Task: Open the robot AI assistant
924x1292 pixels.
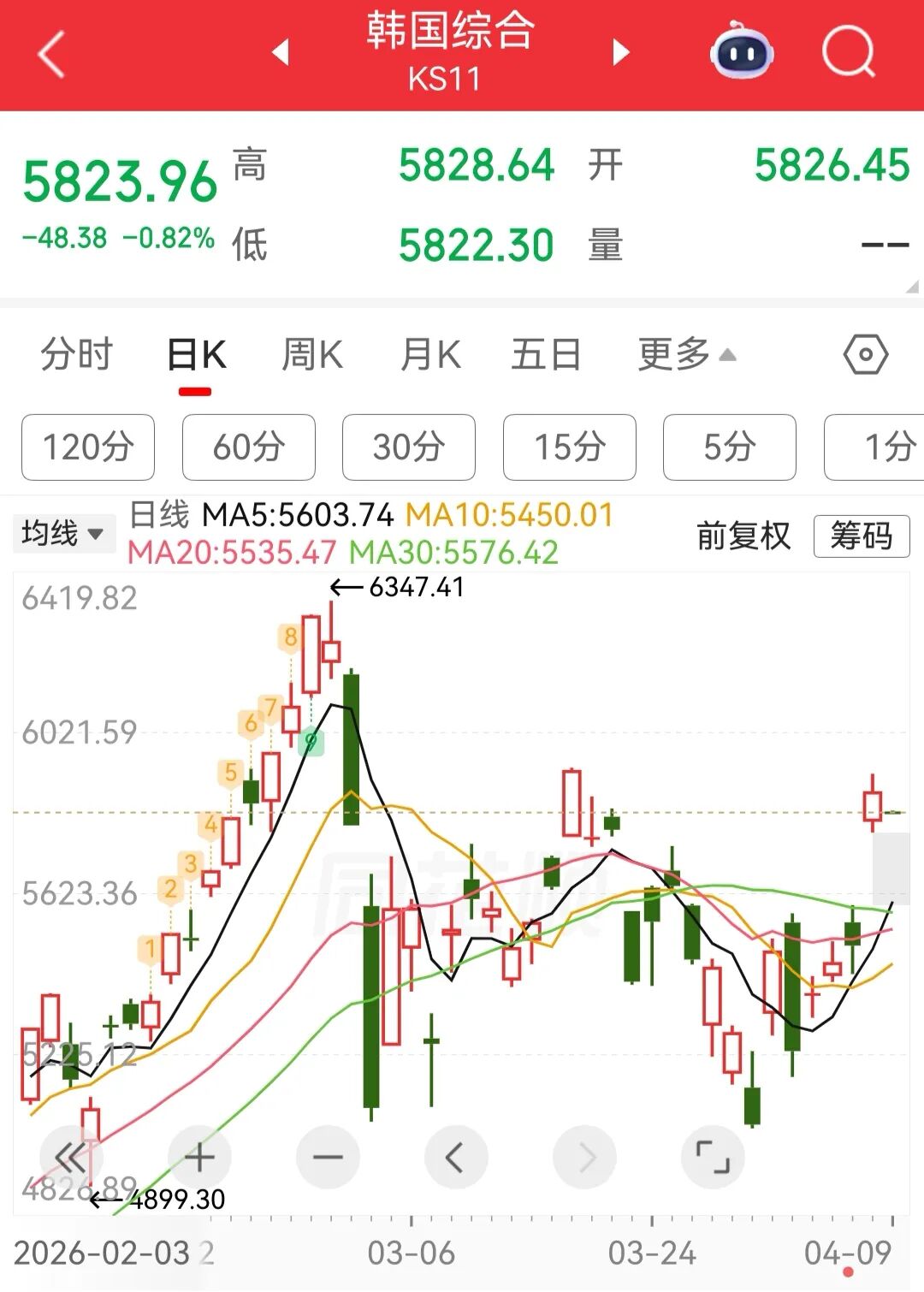Action: click(x=741, y=53)
